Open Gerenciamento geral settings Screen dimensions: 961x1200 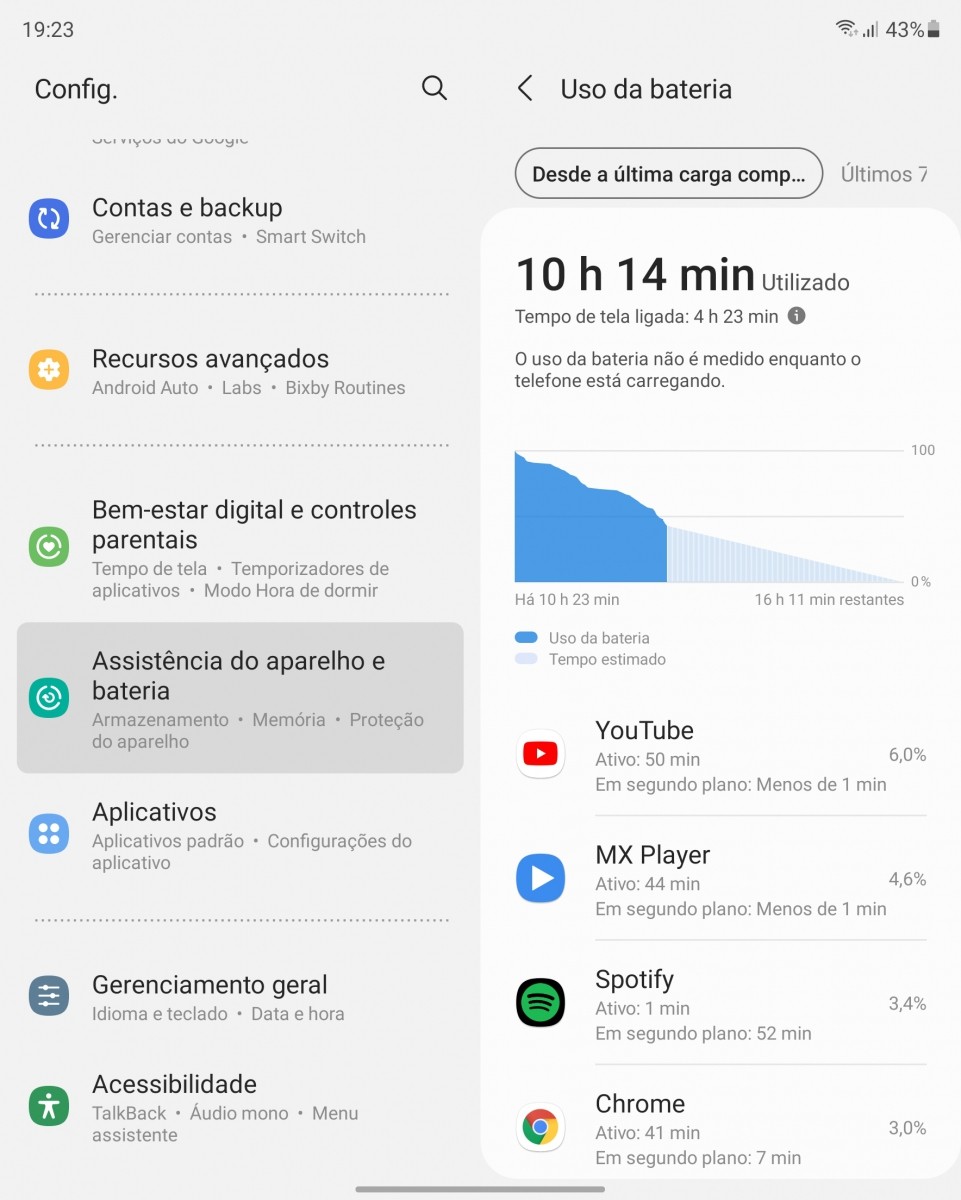pyautogui.click(x=240, y=997)
